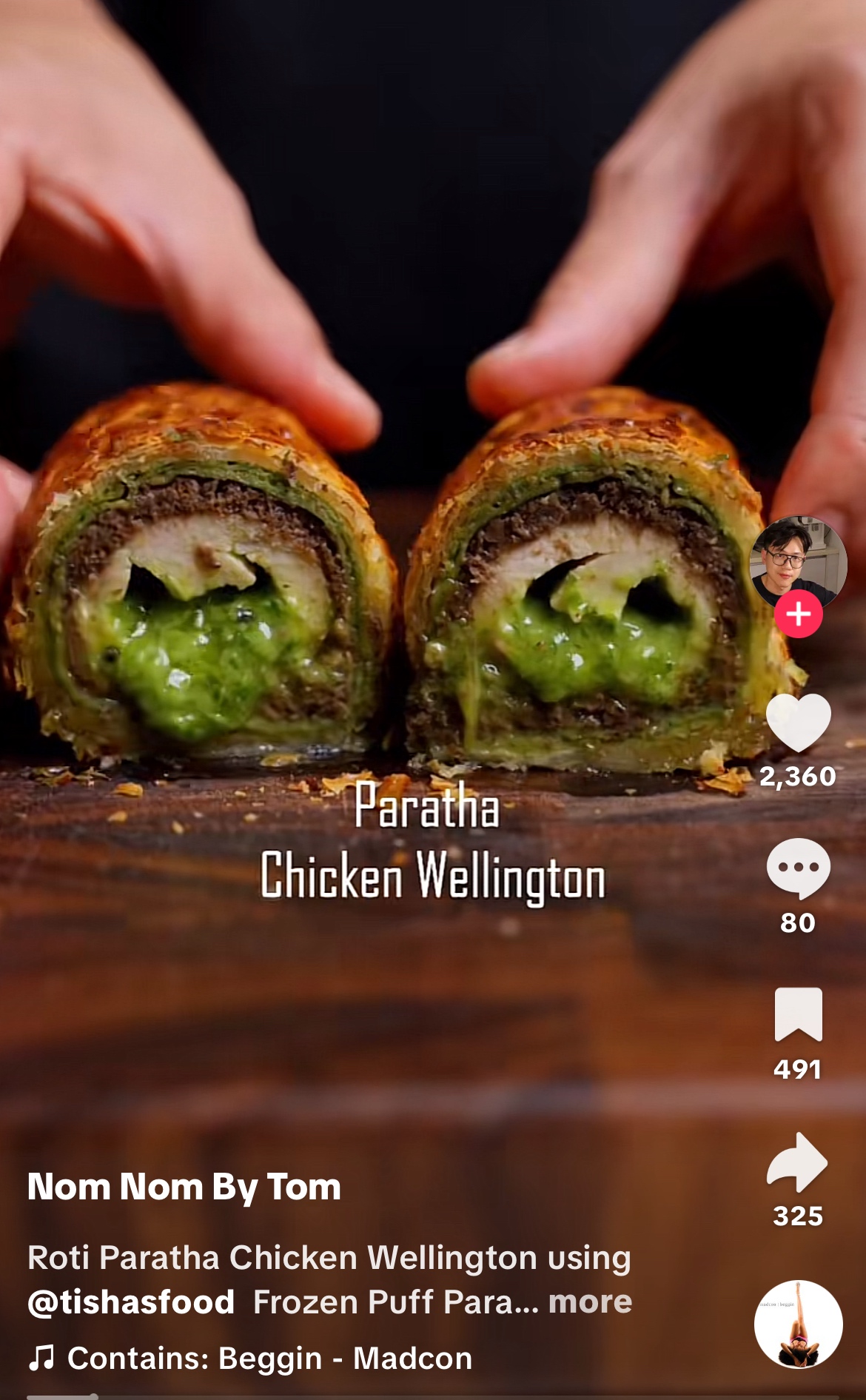Screen dimensions: 866x1400
Task: Bookmark this video to favorites
Action: pos(798,1014)
